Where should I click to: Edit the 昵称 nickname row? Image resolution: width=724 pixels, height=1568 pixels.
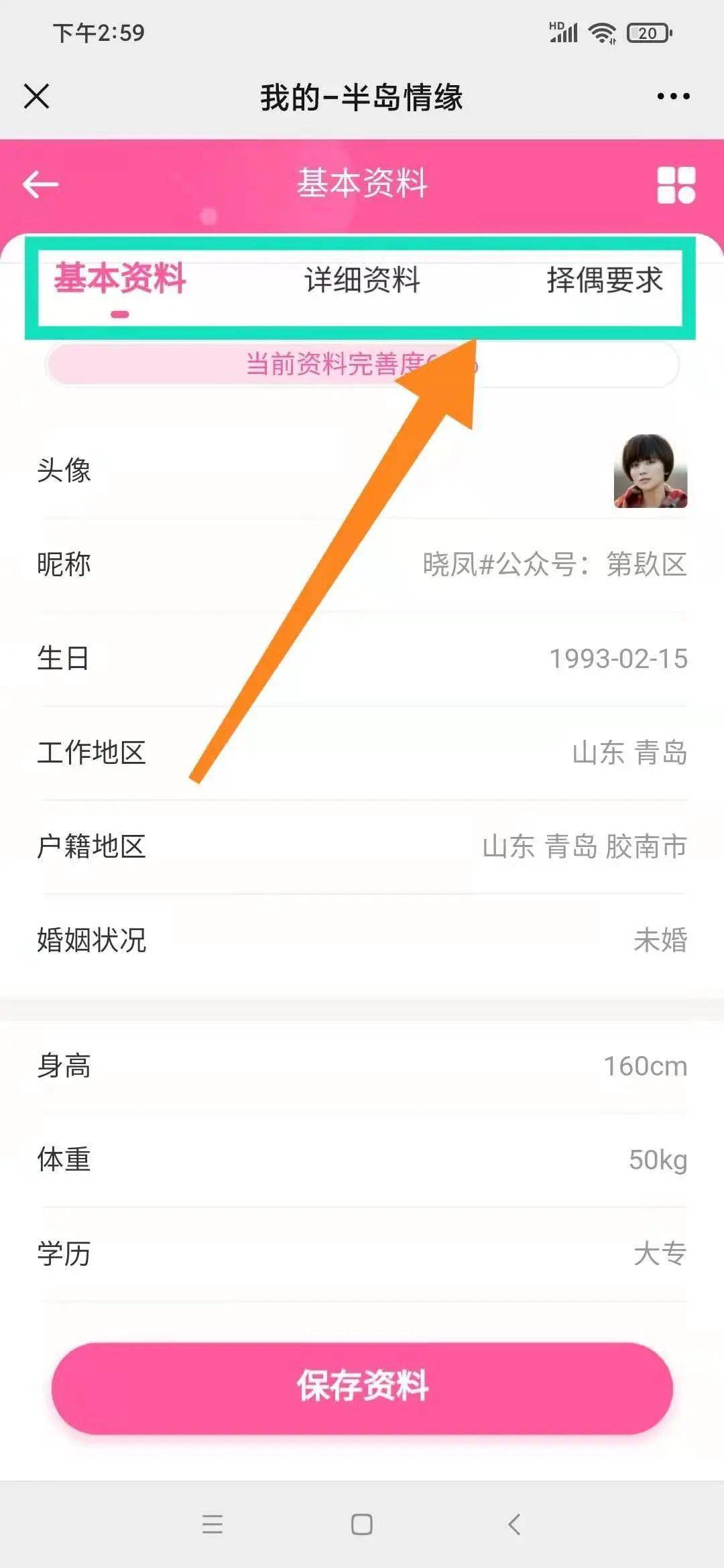554,565
